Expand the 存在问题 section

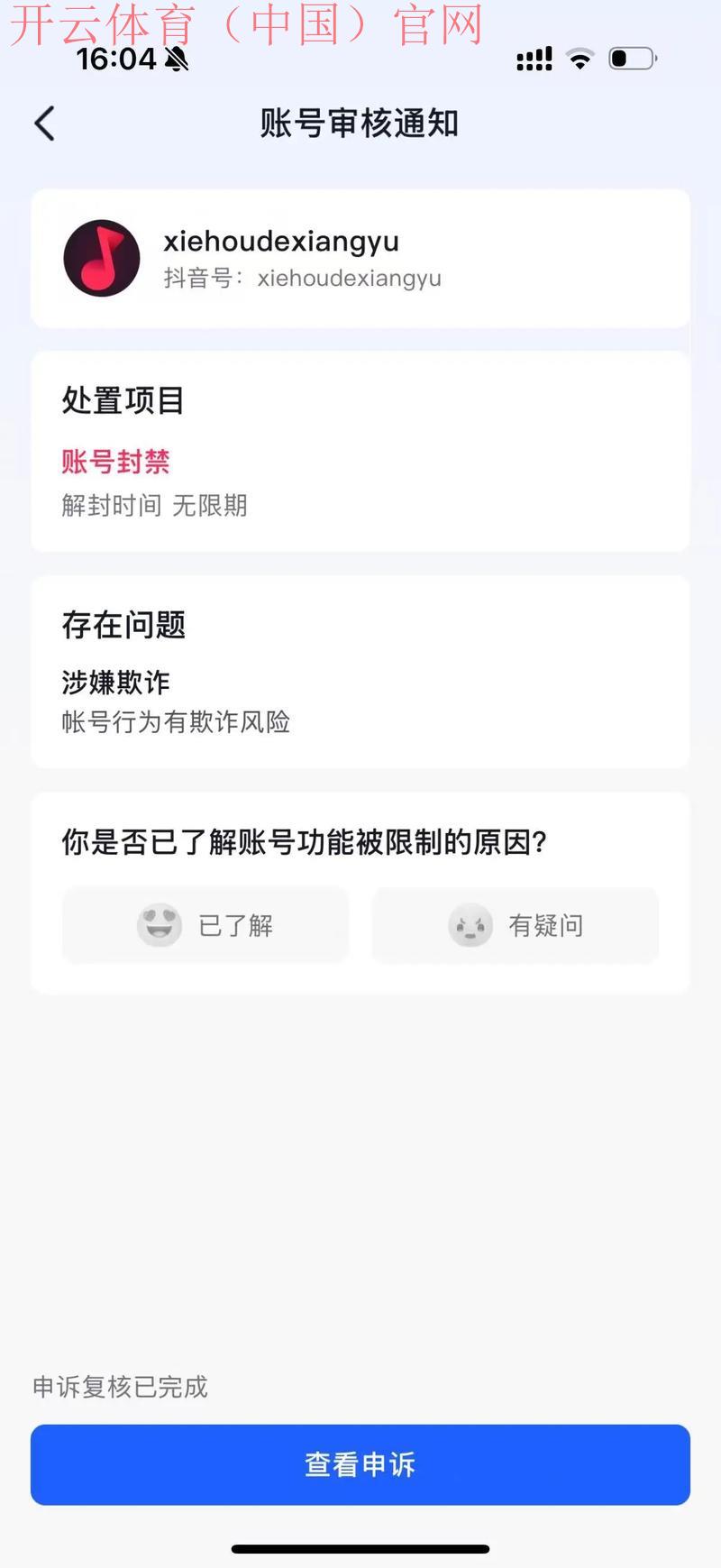coord(360,672)
